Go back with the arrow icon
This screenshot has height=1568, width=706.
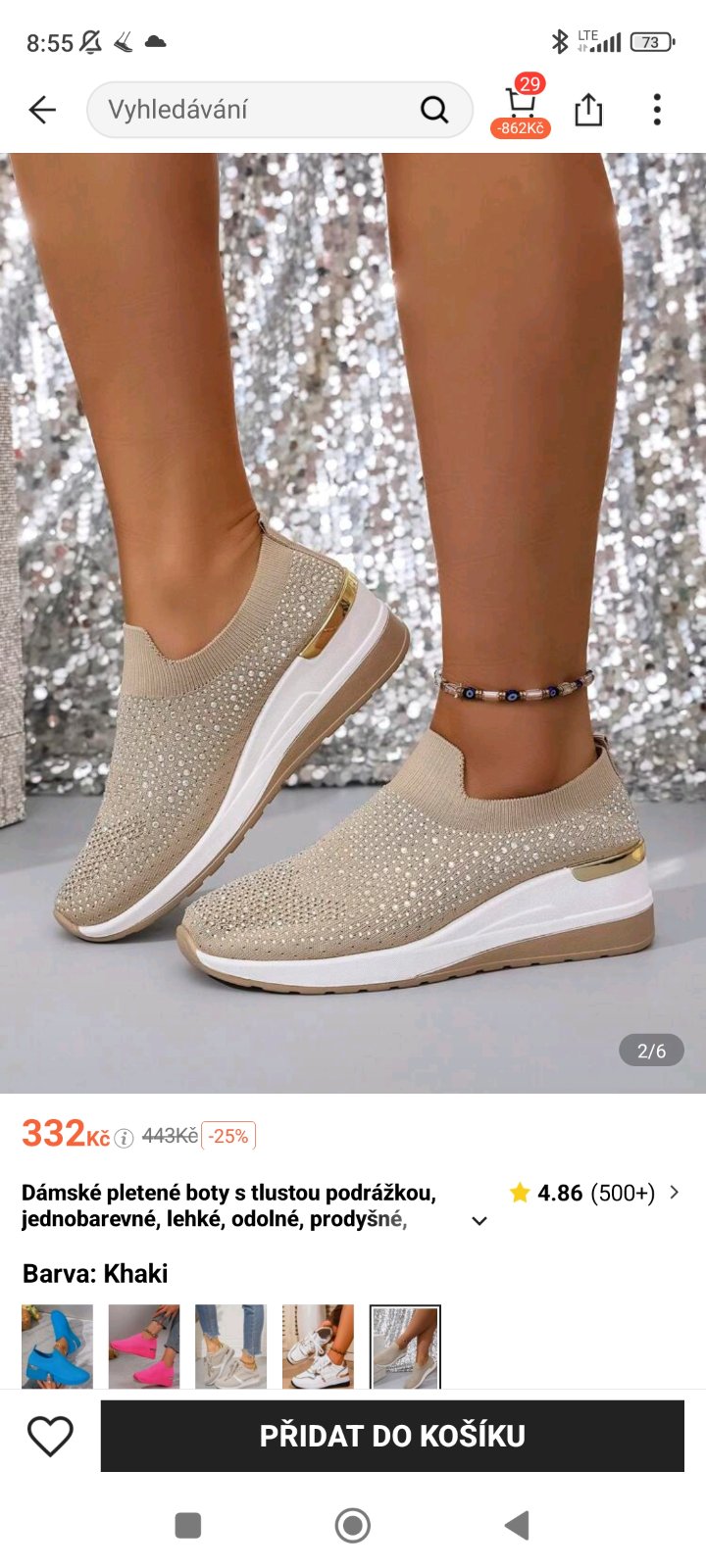[42, 110]
